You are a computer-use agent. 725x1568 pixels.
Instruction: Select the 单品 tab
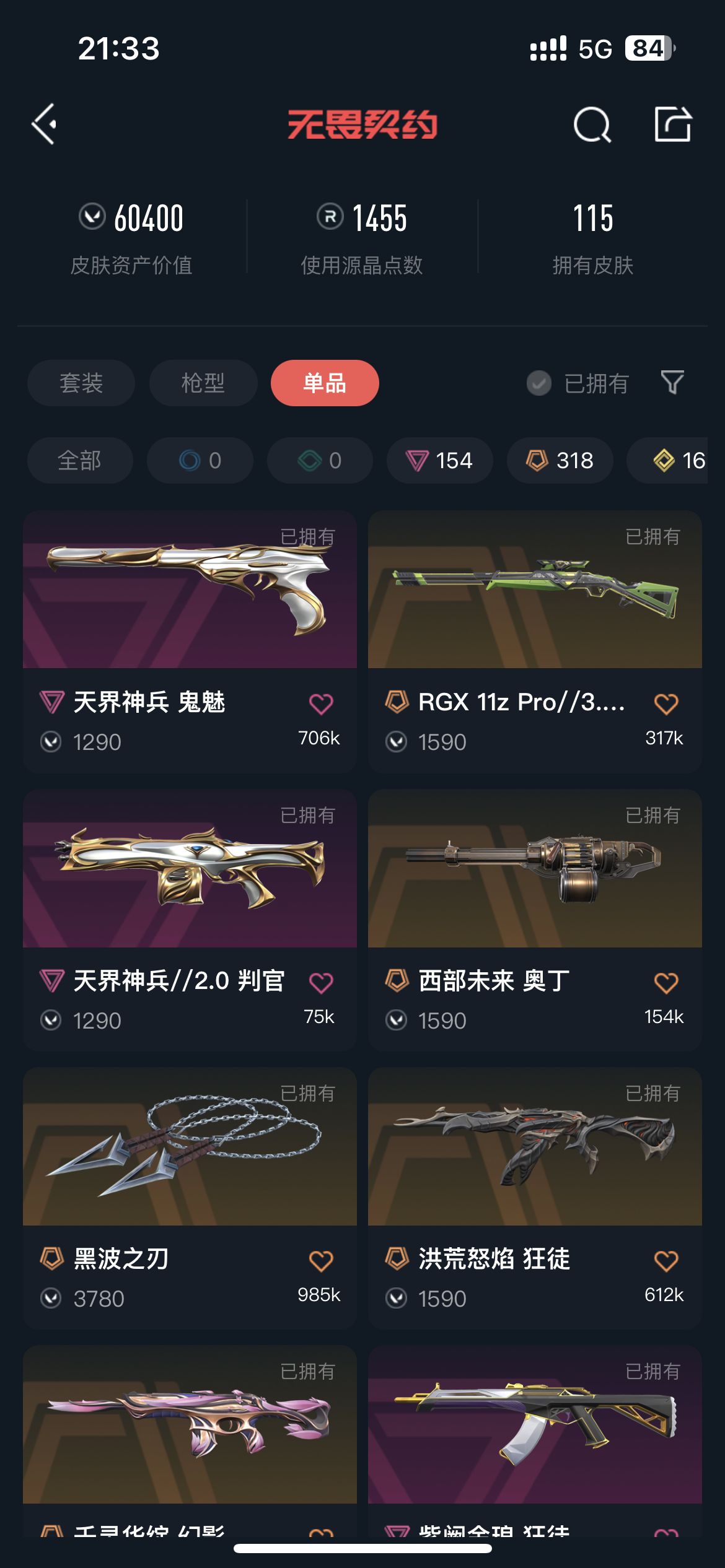point(325,383)
